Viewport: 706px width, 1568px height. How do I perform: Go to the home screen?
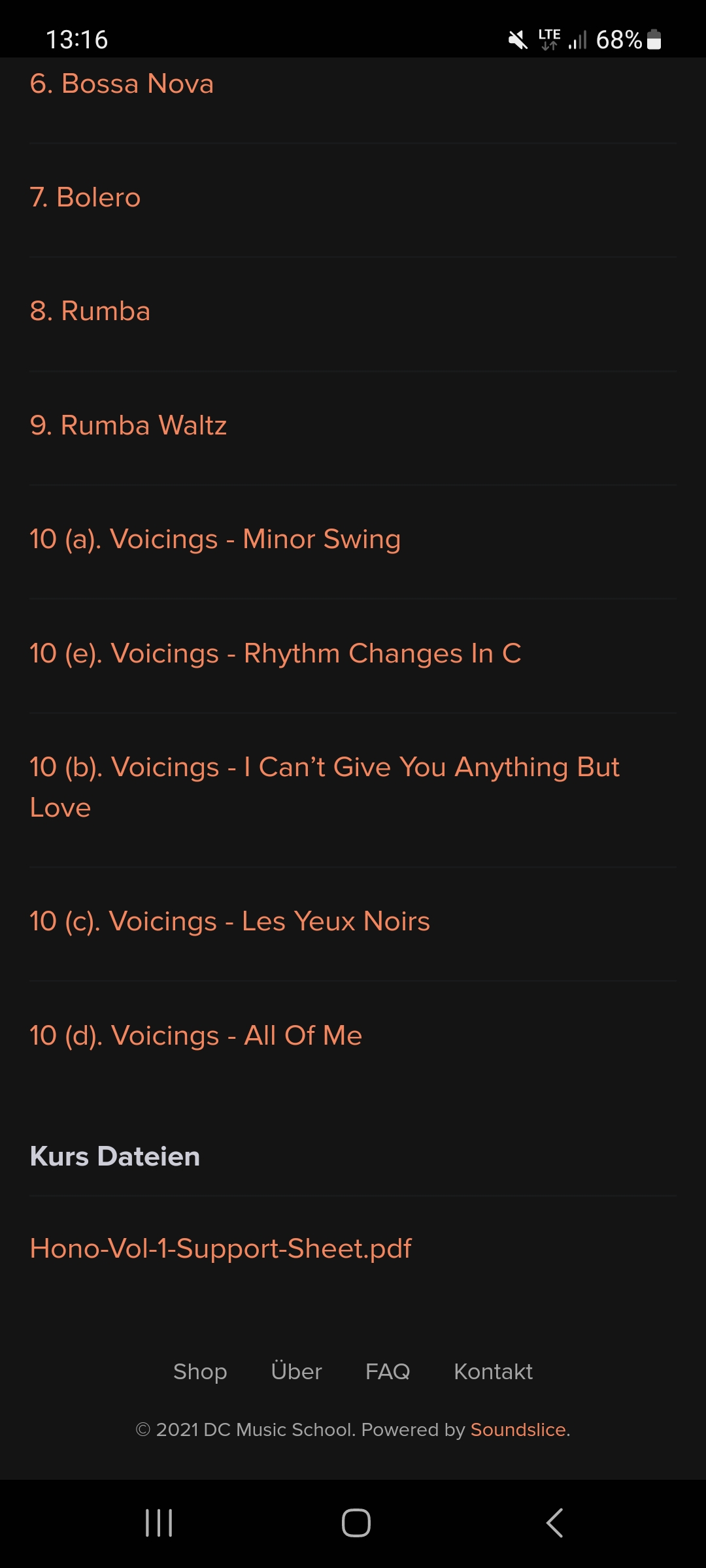(x=356, y=1523)
